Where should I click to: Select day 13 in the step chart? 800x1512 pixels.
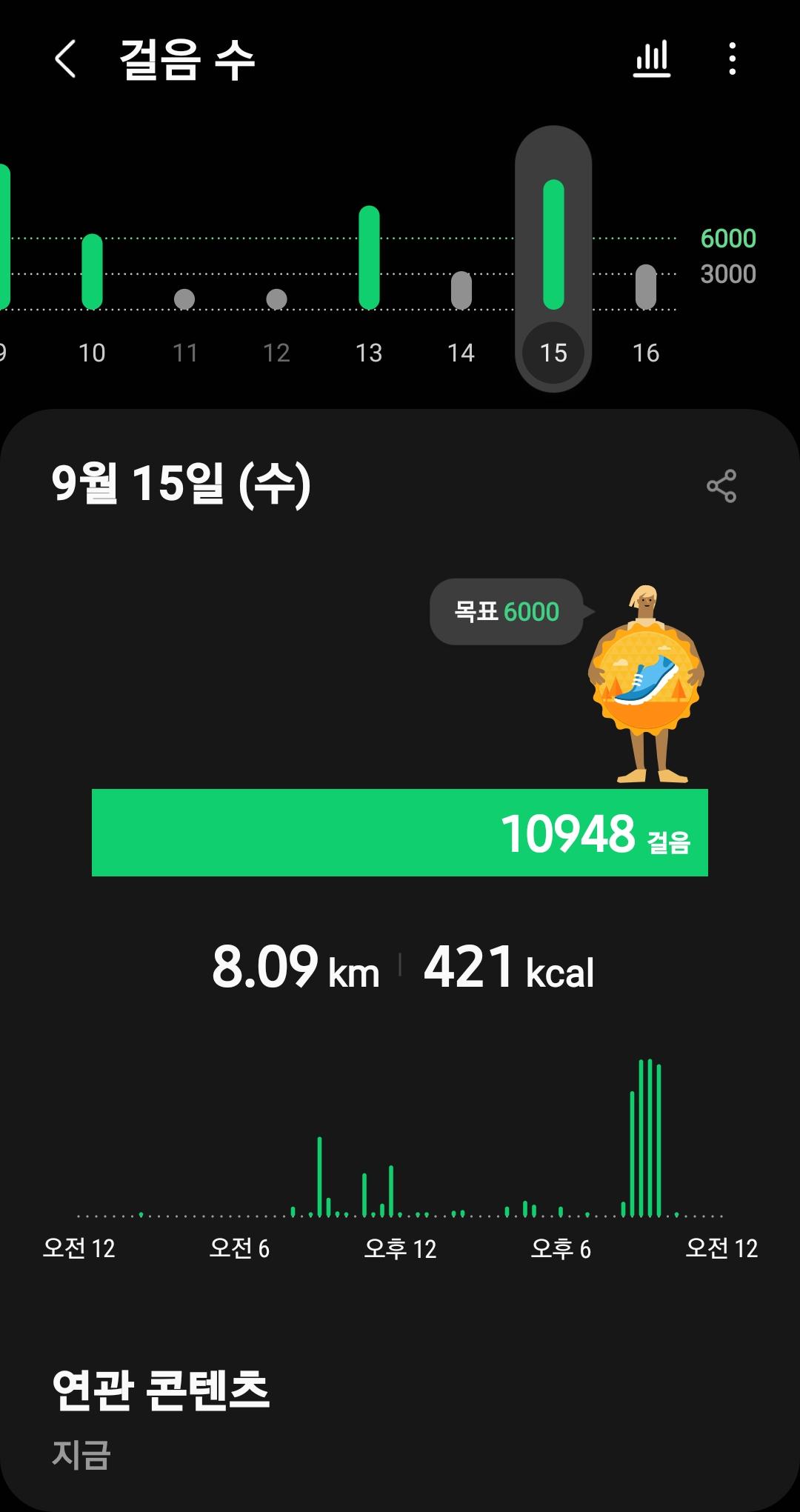pos(369,258)
